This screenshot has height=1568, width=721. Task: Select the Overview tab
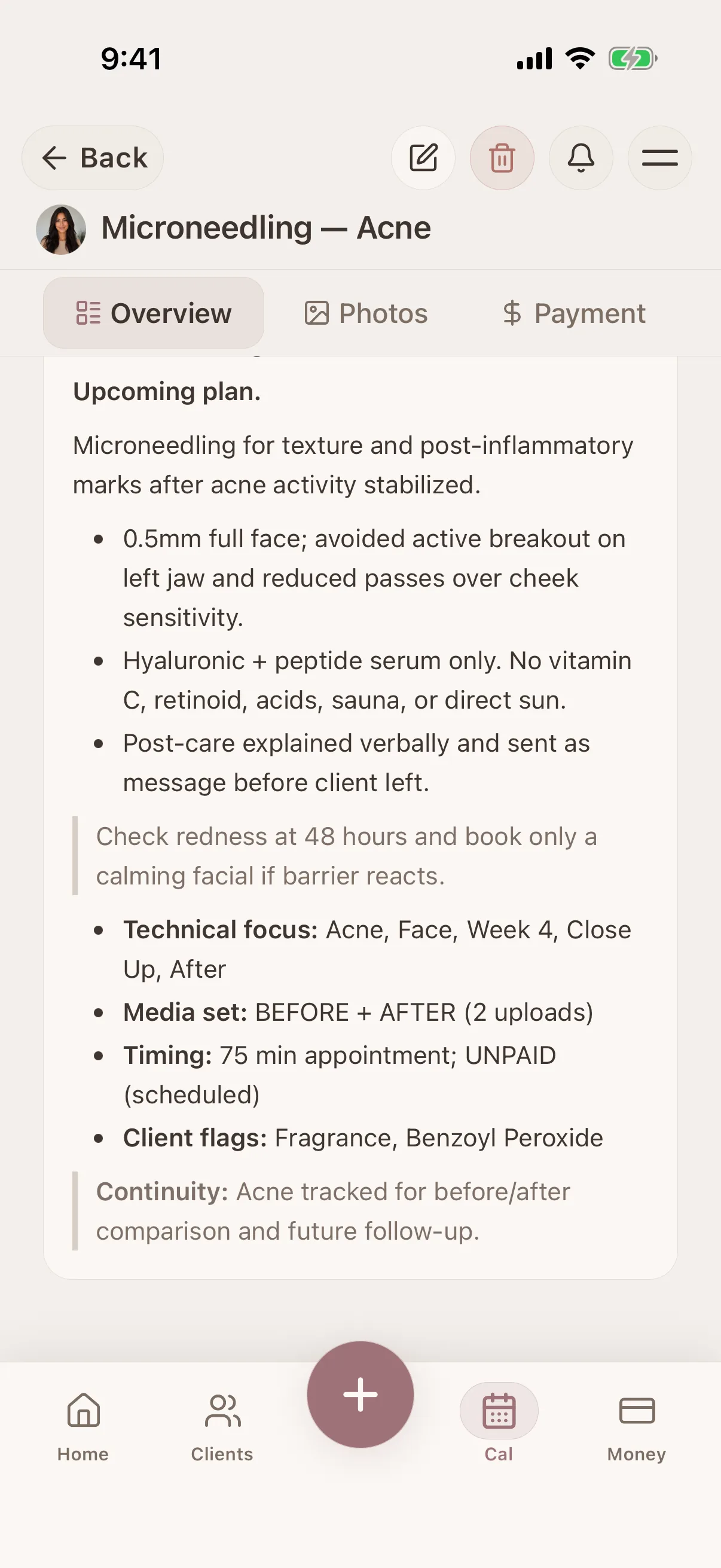point(153,313)
